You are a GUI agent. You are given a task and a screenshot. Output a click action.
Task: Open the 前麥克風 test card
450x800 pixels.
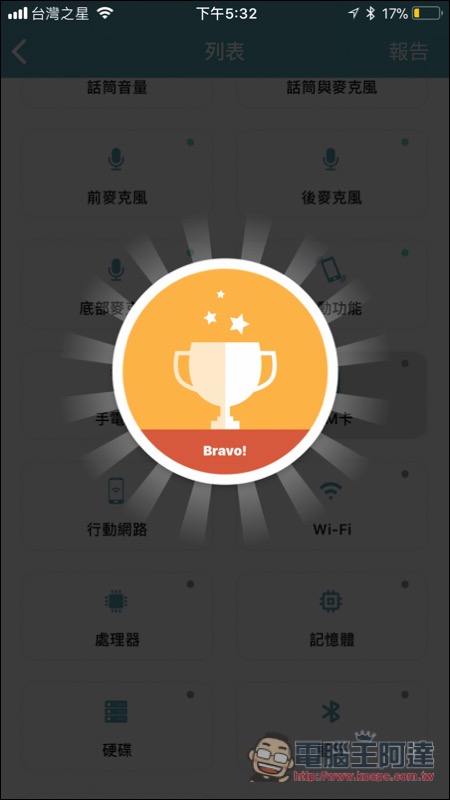(117, 174)
